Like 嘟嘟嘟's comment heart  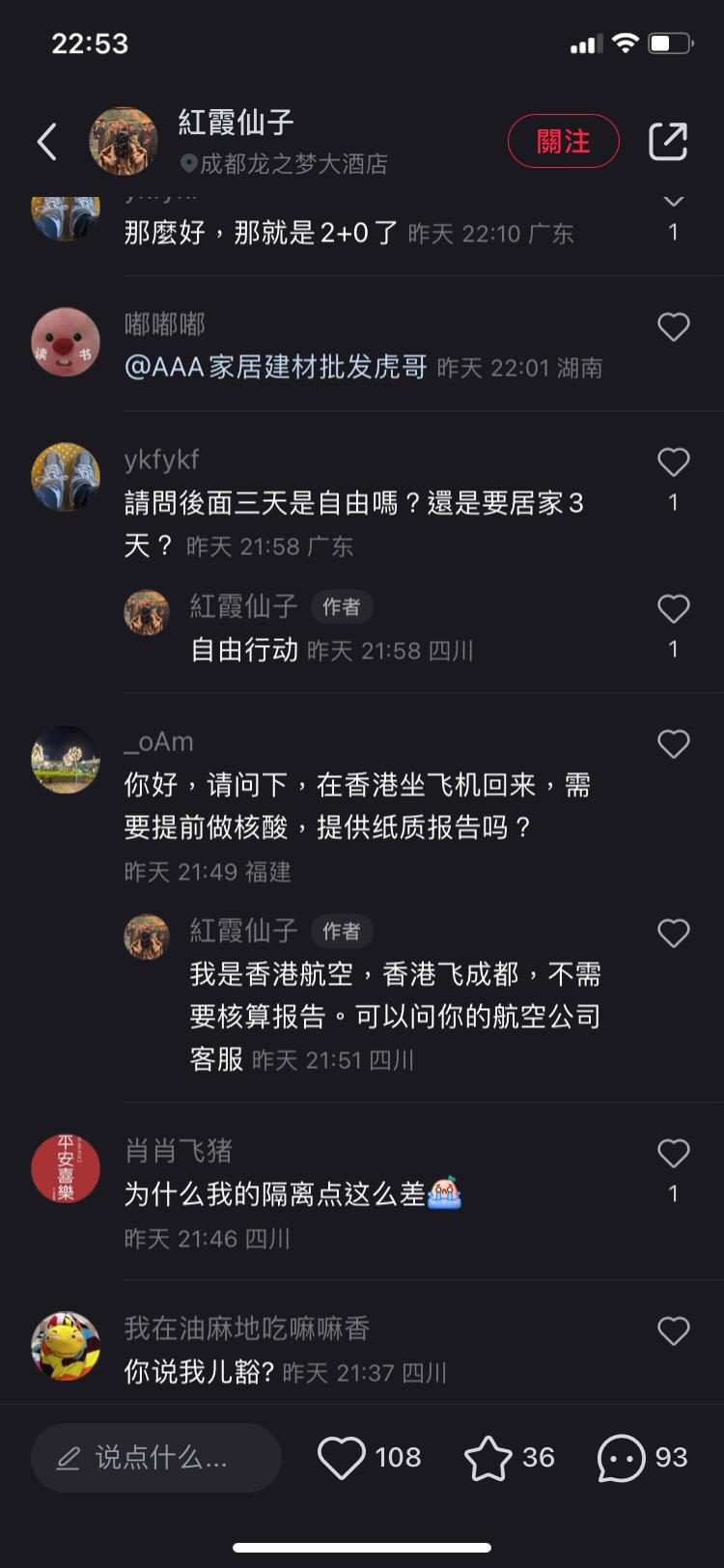673,327
